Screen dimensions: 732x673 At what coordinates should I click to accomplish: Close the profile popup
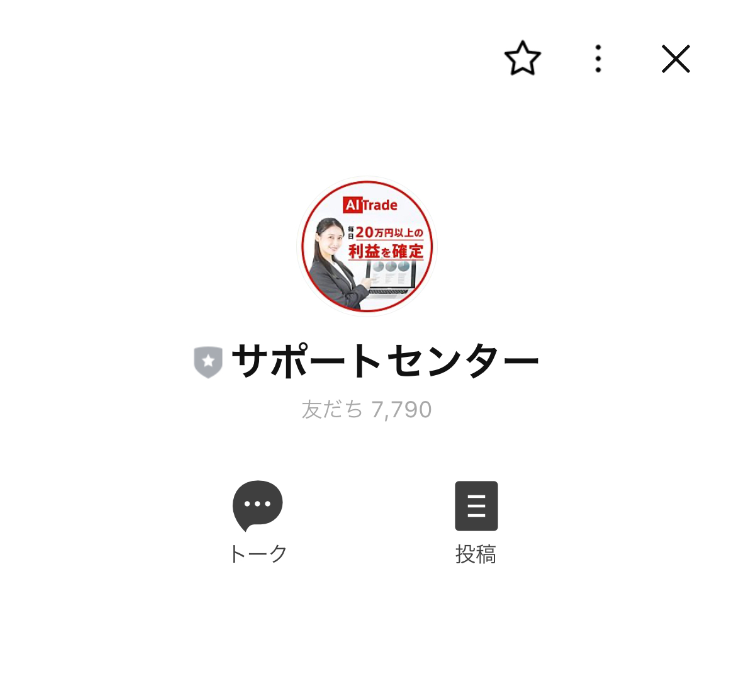click(676, 59)
